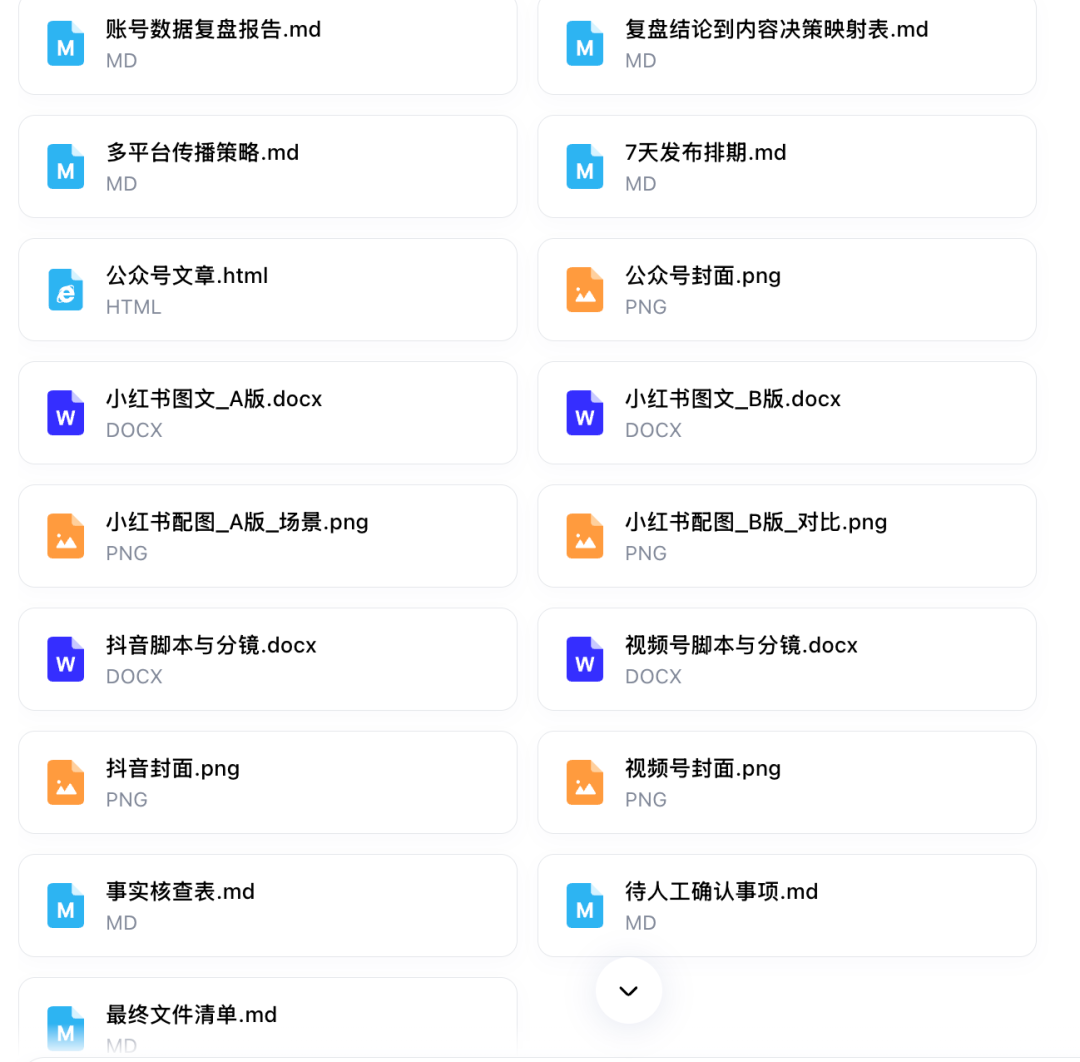Open 抖音脚本与分镜.docx document
Image resolution: width=1080 pixels, height=1062 pixels.
pos(267,660)
